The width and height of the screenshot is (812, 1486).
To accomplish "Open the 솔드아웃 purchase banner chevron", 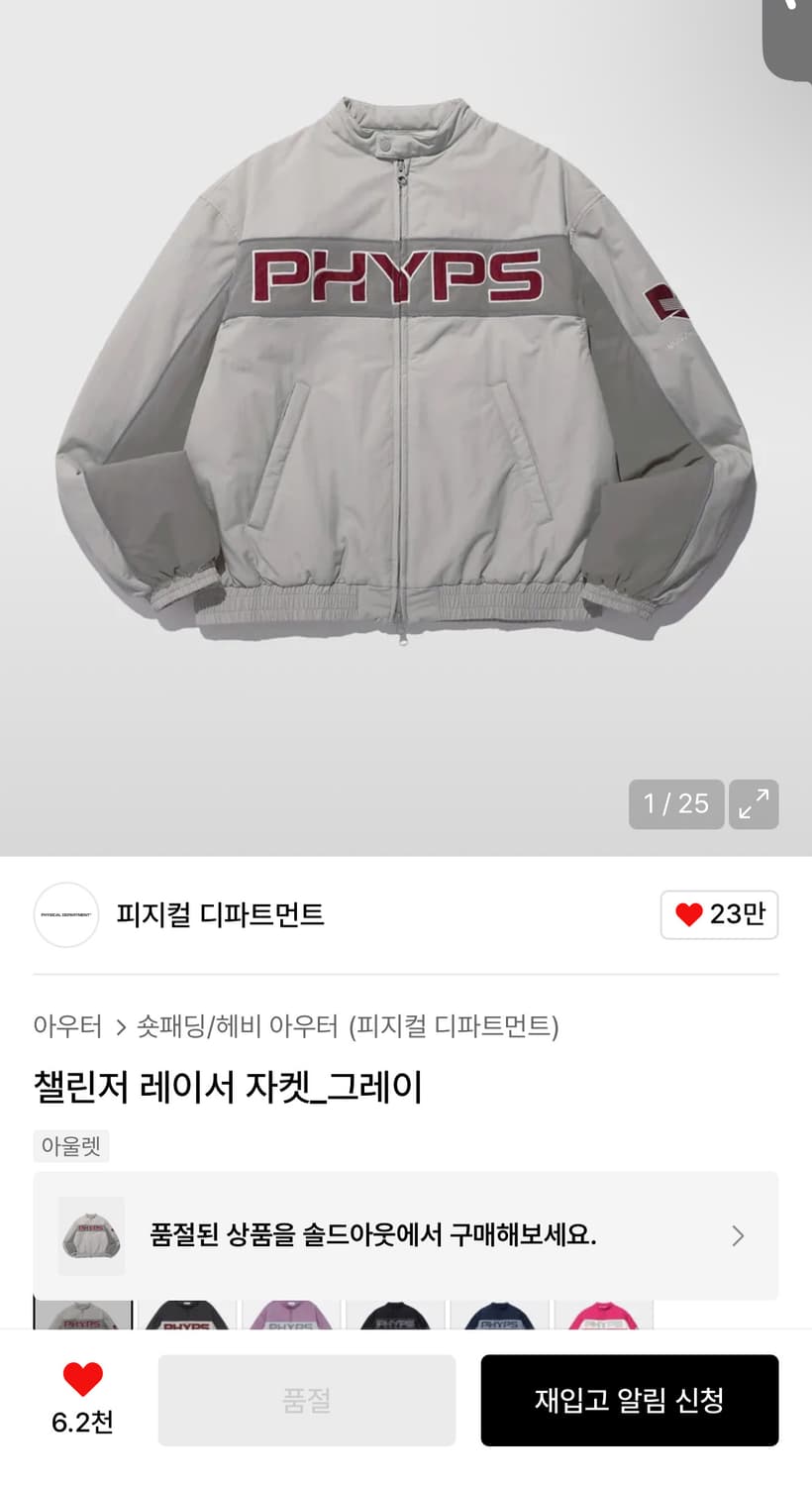I will (x=737, y=1235).
